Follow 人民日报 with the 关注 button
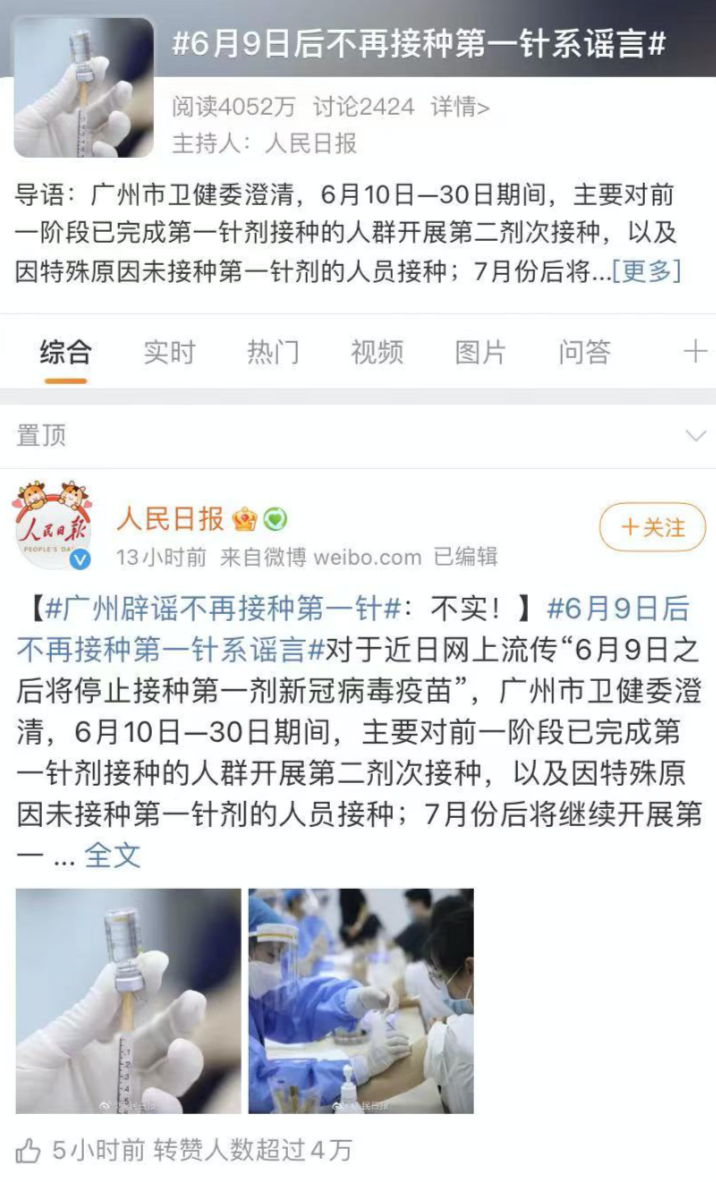The height and width of the screenshot is (1182, 716). 652,527
